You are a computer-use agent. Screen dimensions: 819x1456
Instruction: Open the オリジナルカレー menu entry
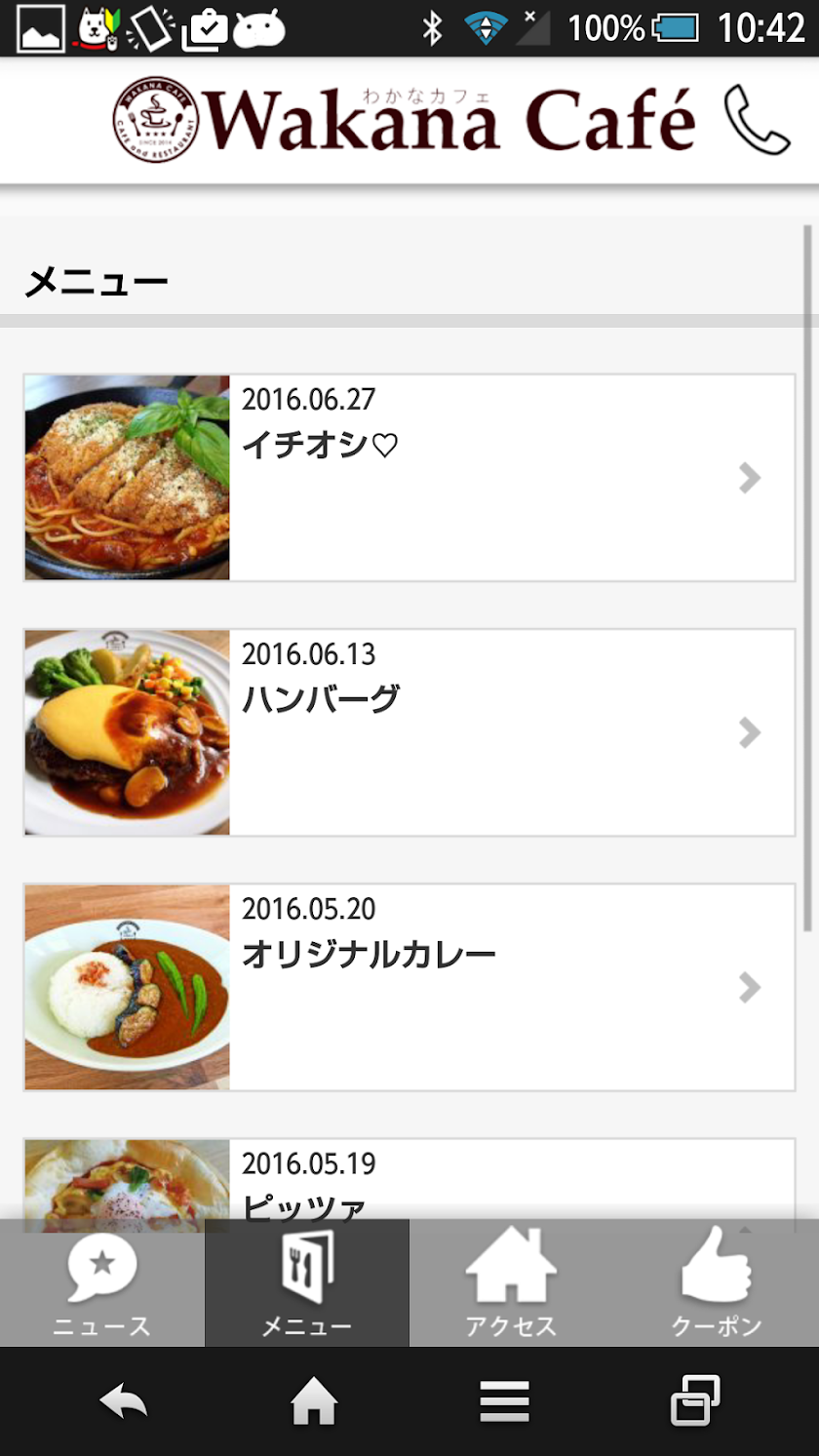[409, 987]
